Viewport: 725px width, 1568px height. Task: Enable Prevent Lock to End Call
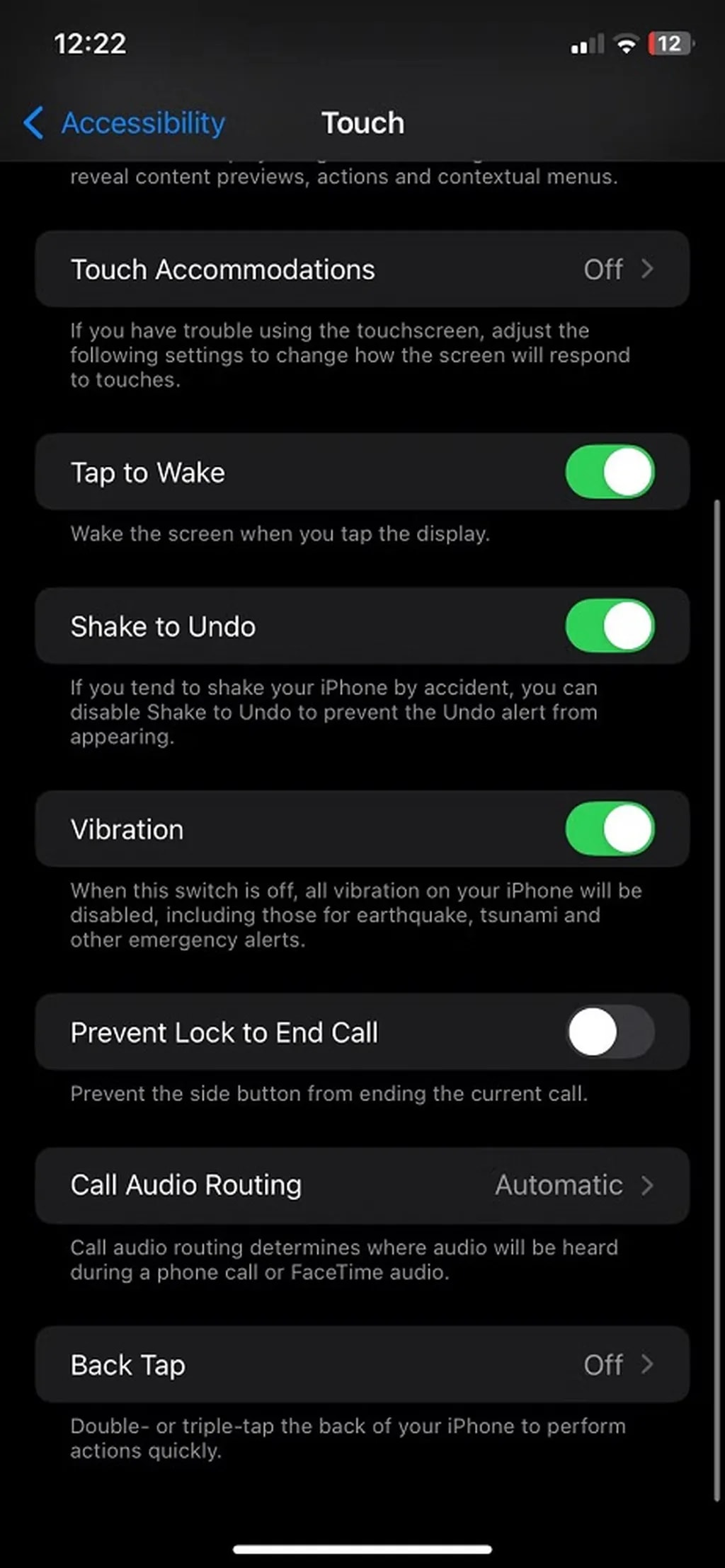(x=610, y=1032)
